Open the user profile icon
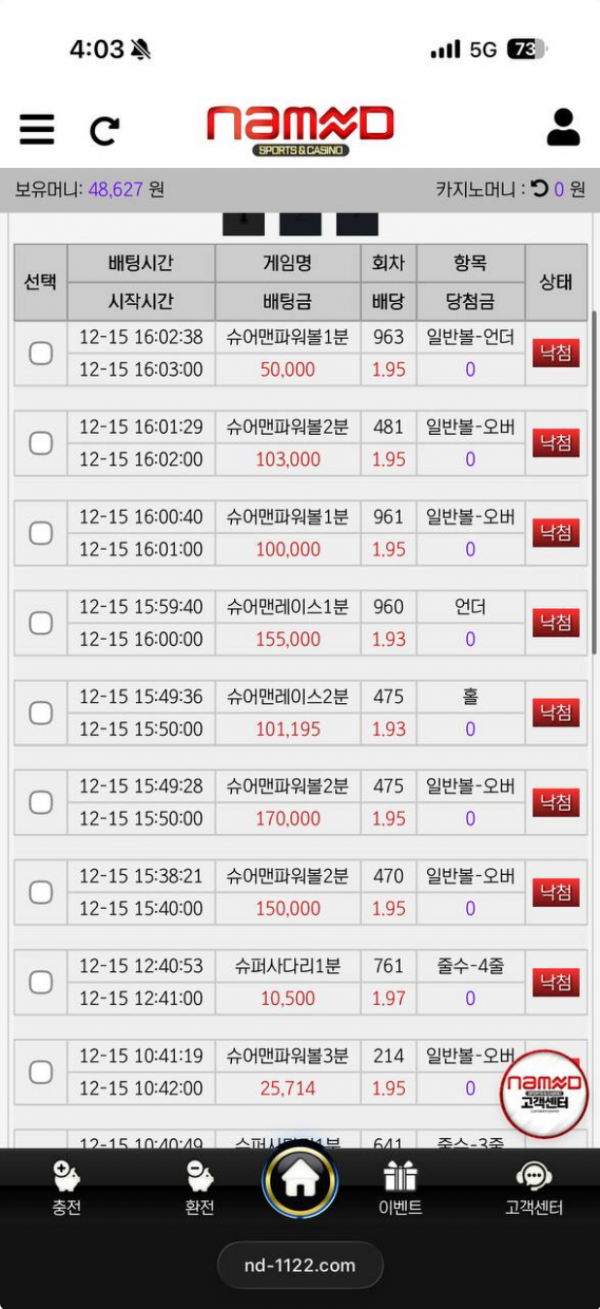This screenshot has height=1309, width=600. (x=564, y=127)
